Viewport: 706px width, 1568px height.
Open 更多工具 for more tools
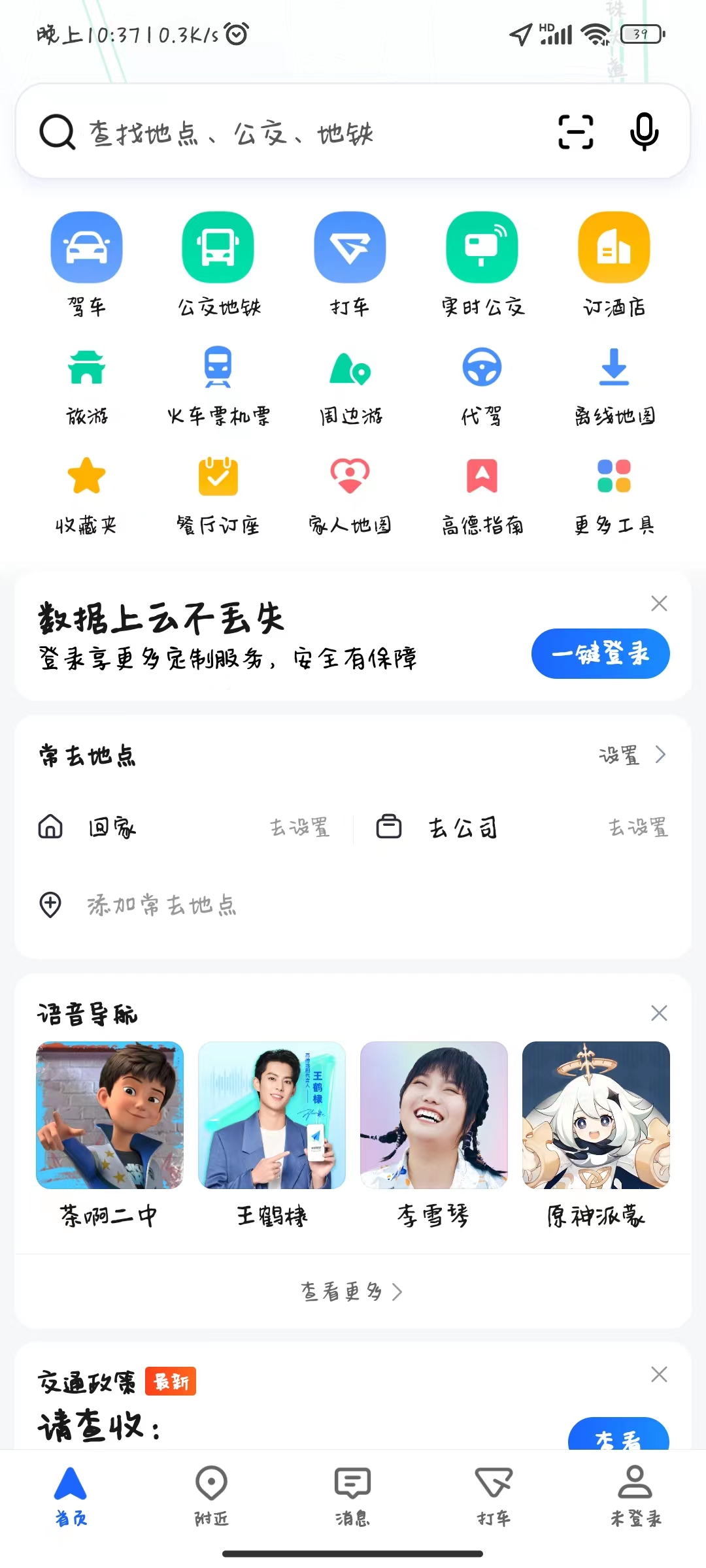(x=614, y=495)
